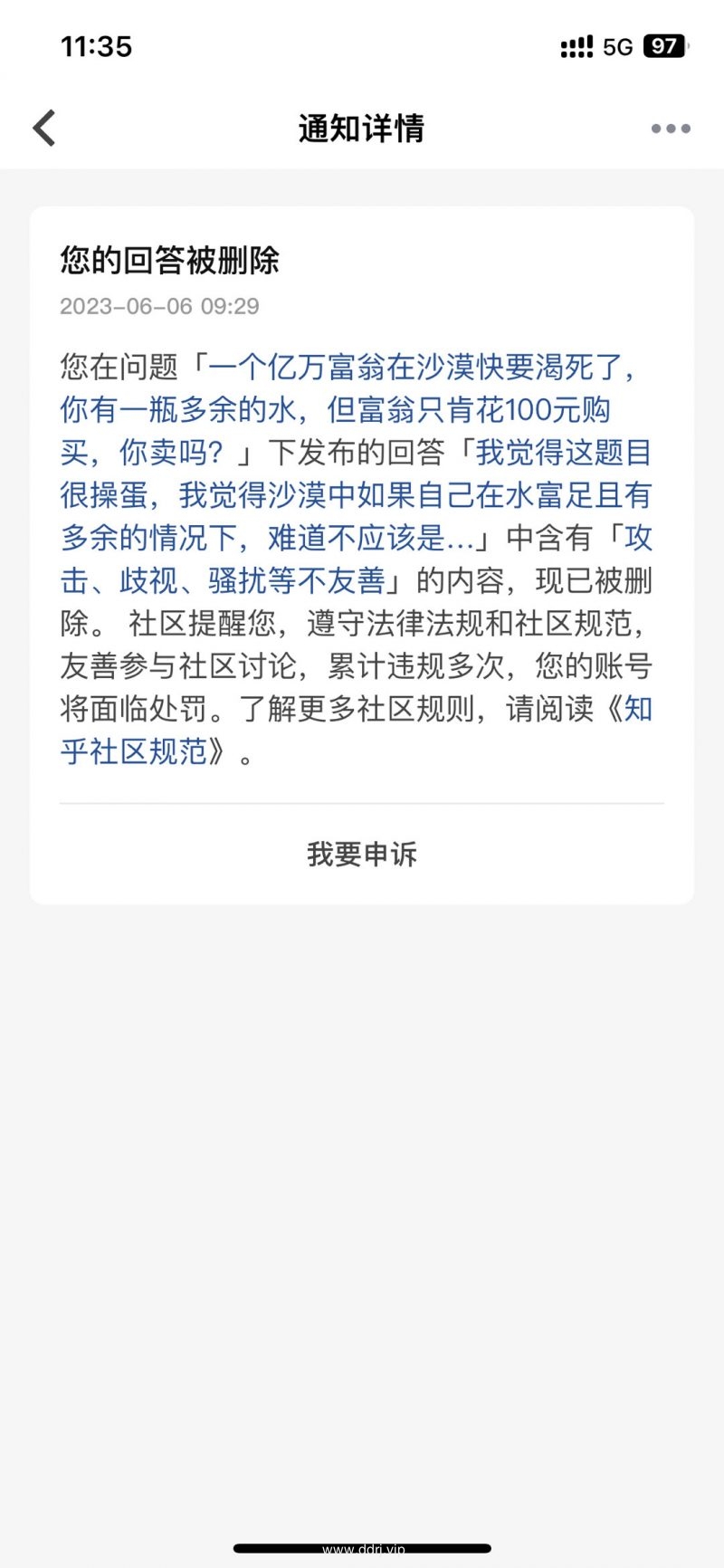Tap 我要申诉 to appeal the deletion

click(x=362, y=854)
